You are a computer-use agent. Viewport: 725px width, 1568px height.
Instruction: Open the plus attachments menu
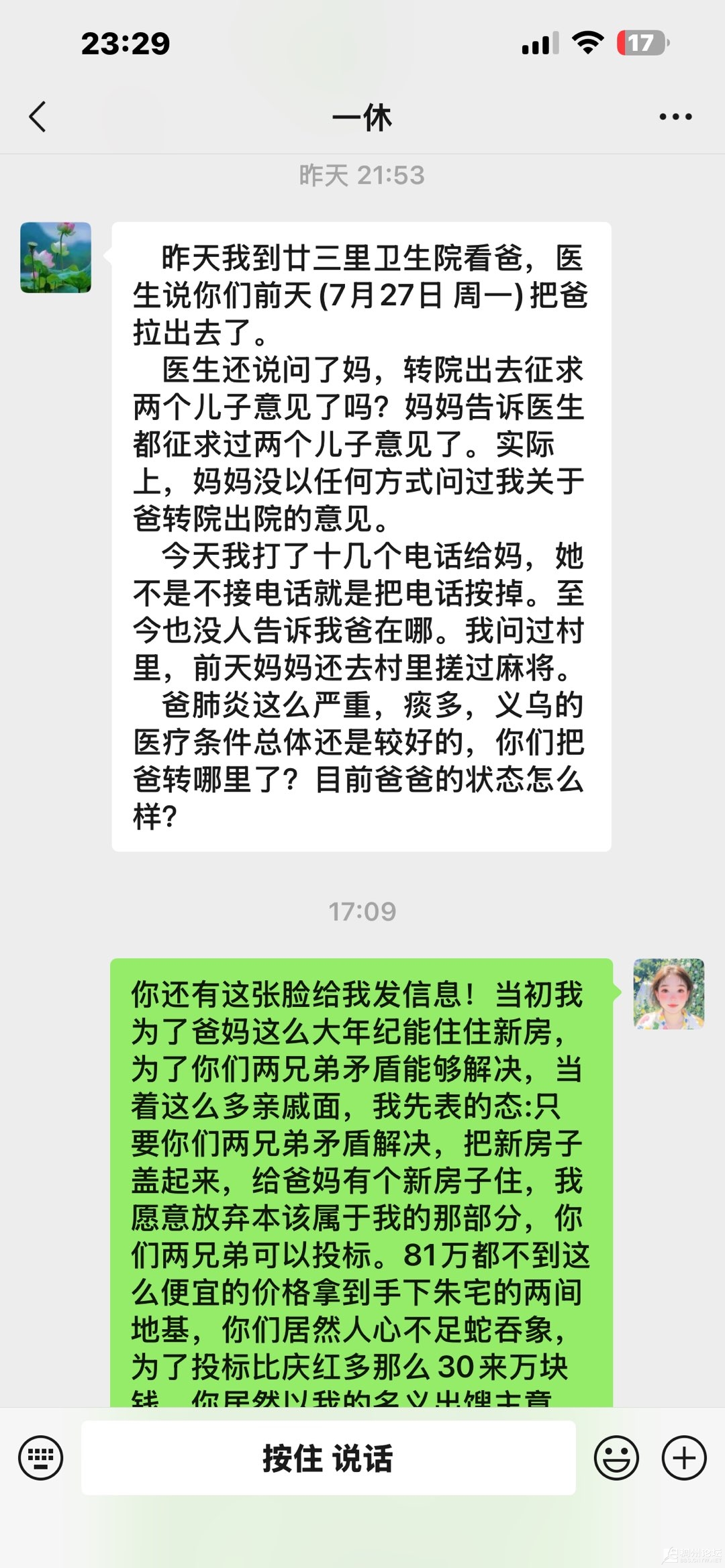684,1457
